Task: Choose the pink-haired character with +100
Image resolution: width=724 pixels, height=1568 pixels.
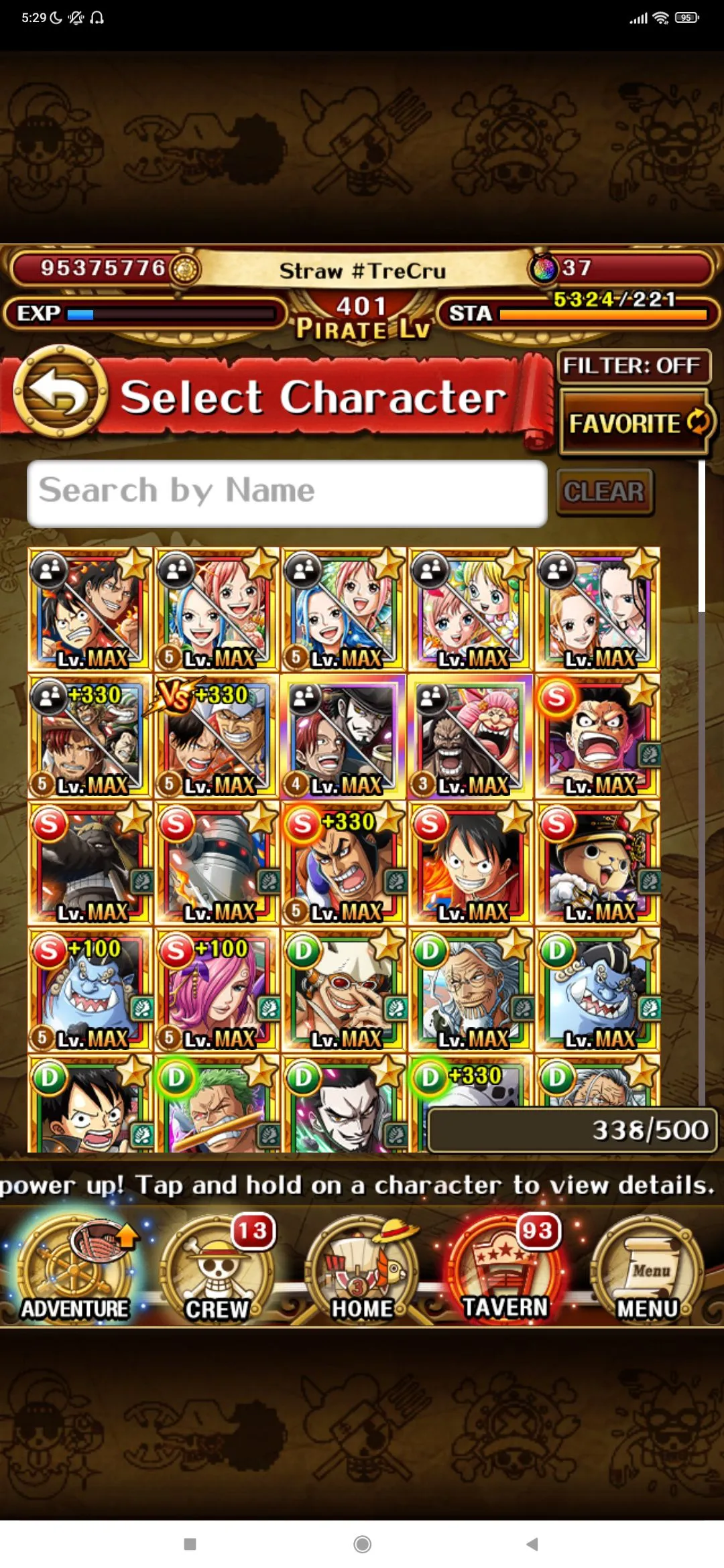Action: click(x=217, y=990)
